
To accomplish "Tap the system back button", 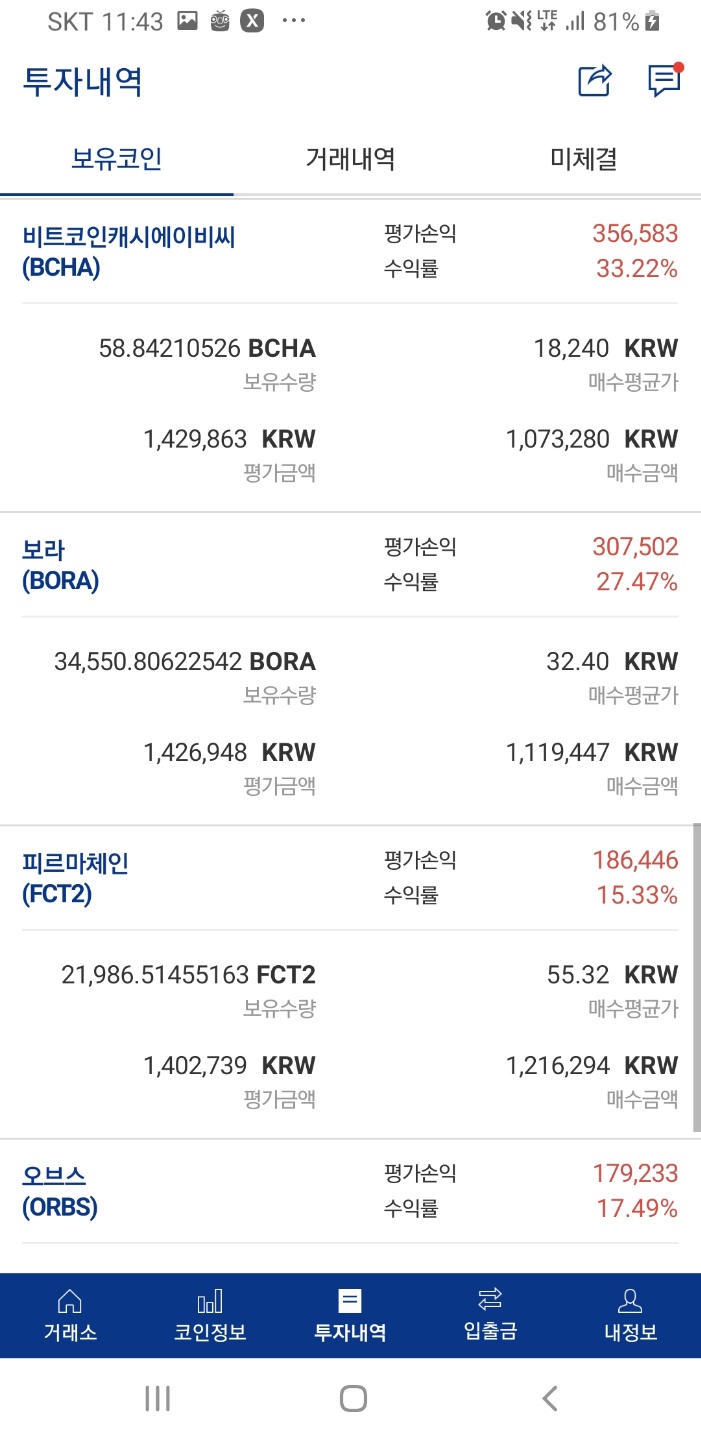I will tap(549, 1398).
